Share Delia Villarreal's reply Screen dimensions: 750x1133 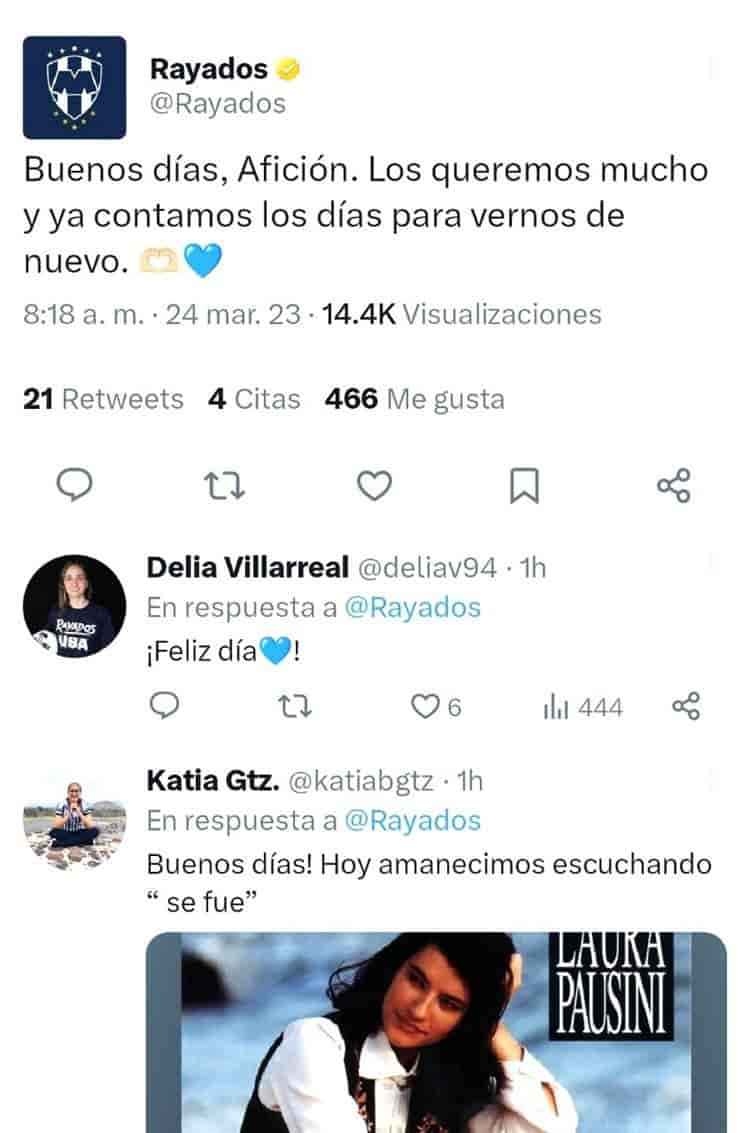click(685, 707)
